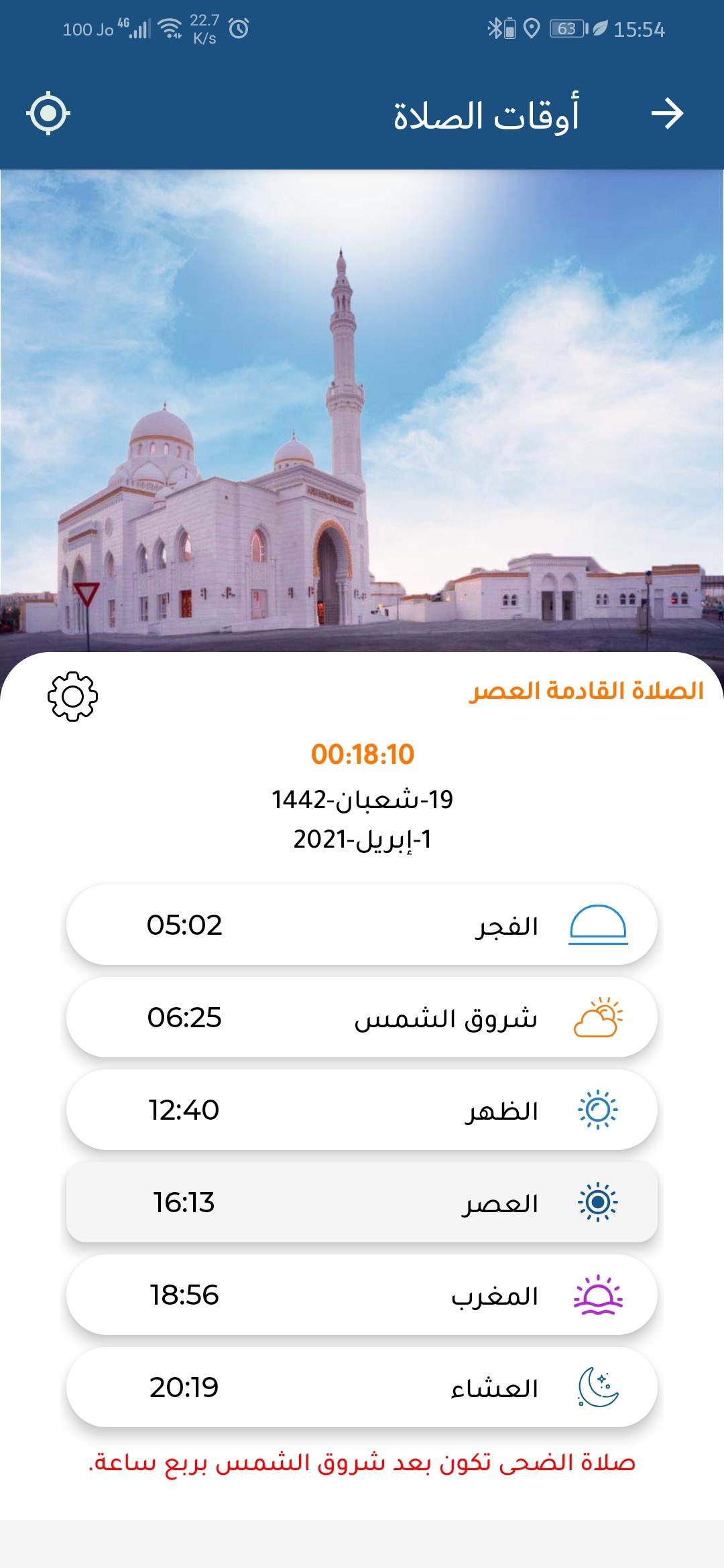The height and width of the screenshot is (1568, 724).
Task: Tap the back arrow in the header
Action: (x=667, y=114)
